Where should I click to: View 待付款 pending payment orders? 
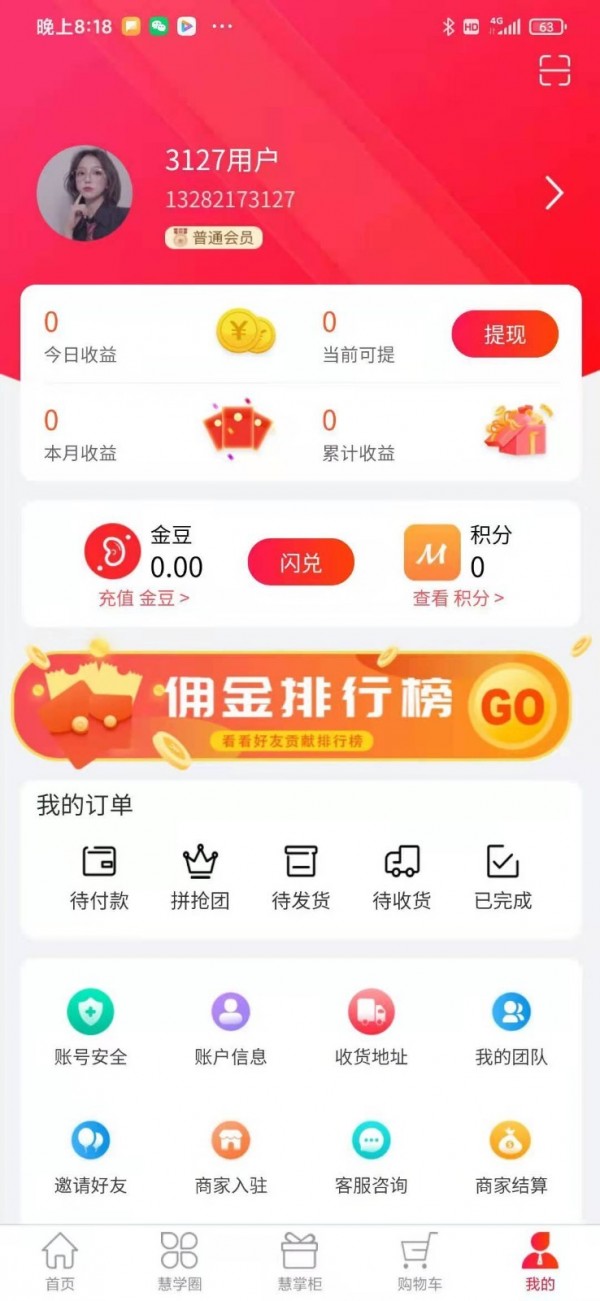(x=99, y=876)
